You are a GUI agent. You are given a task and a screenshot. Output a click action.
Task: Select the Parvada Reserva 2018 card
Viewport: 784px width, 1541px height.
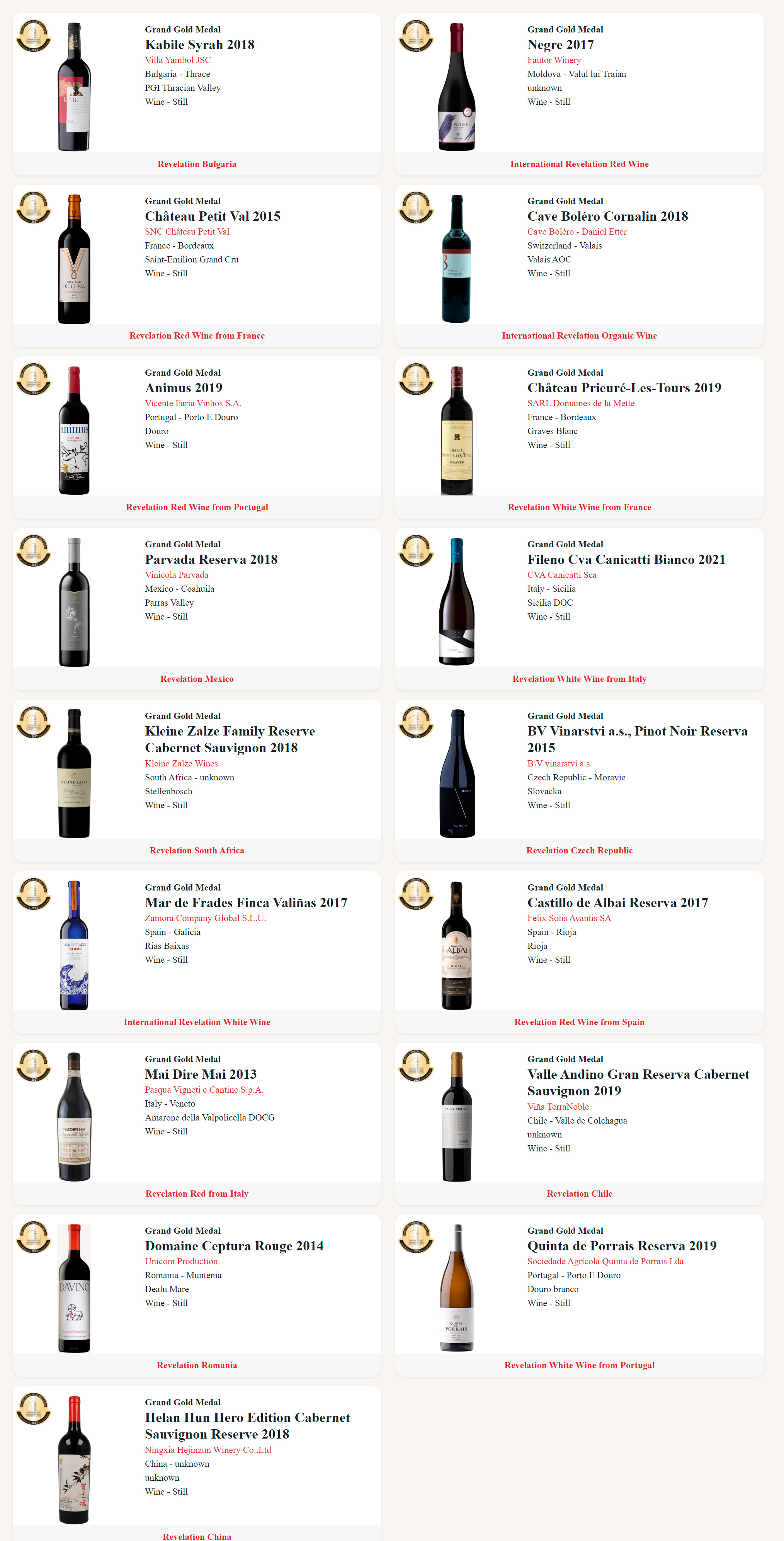tap(211, 560)
